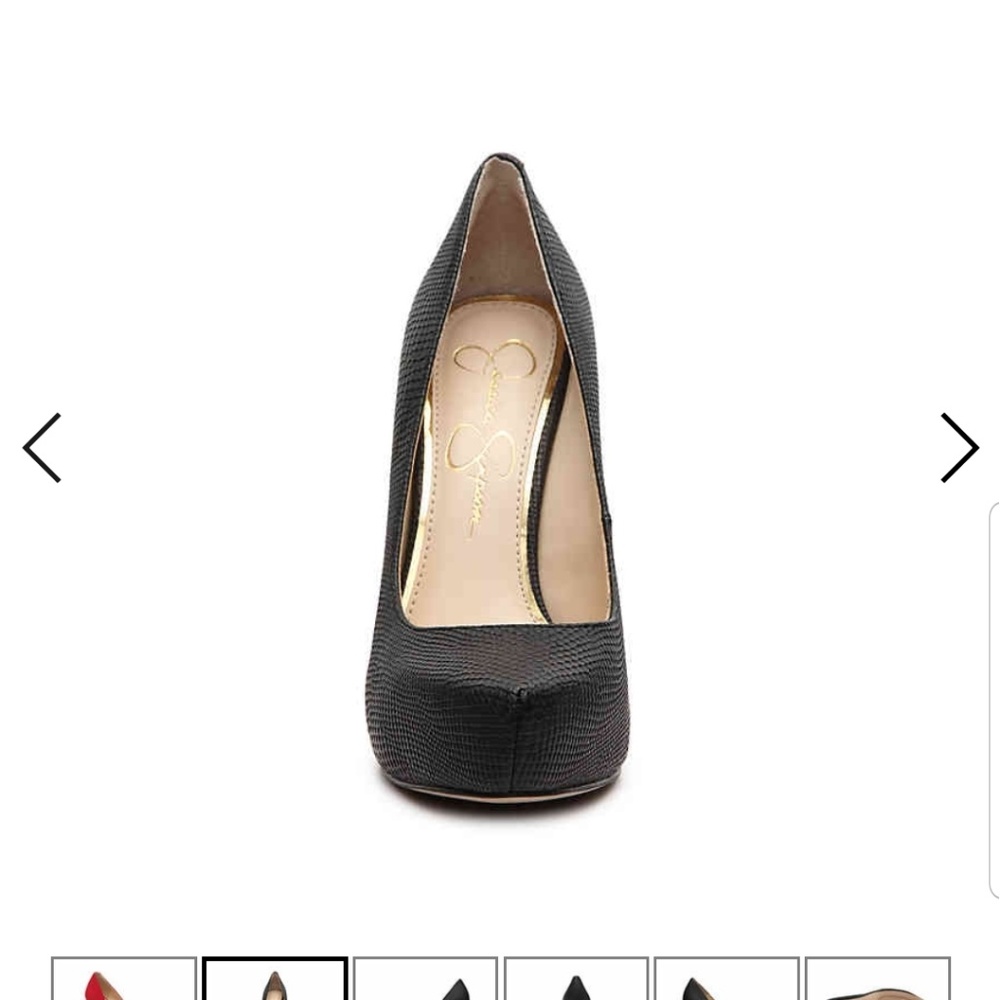Select the last thumbnail showing the sole
Screen dimensions: 1000x1000
pyautogui.click(x=877, y=981)
